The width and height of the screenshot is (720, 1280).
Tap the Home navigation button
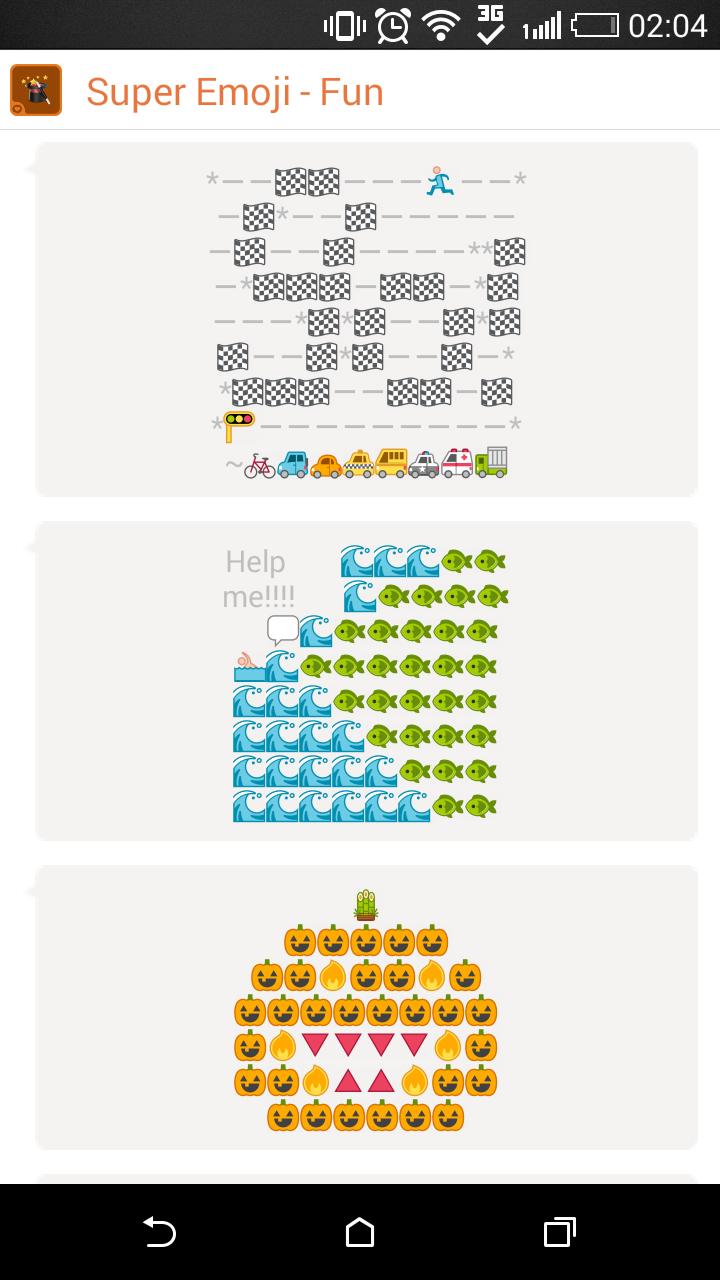[x=360, y=1233]
